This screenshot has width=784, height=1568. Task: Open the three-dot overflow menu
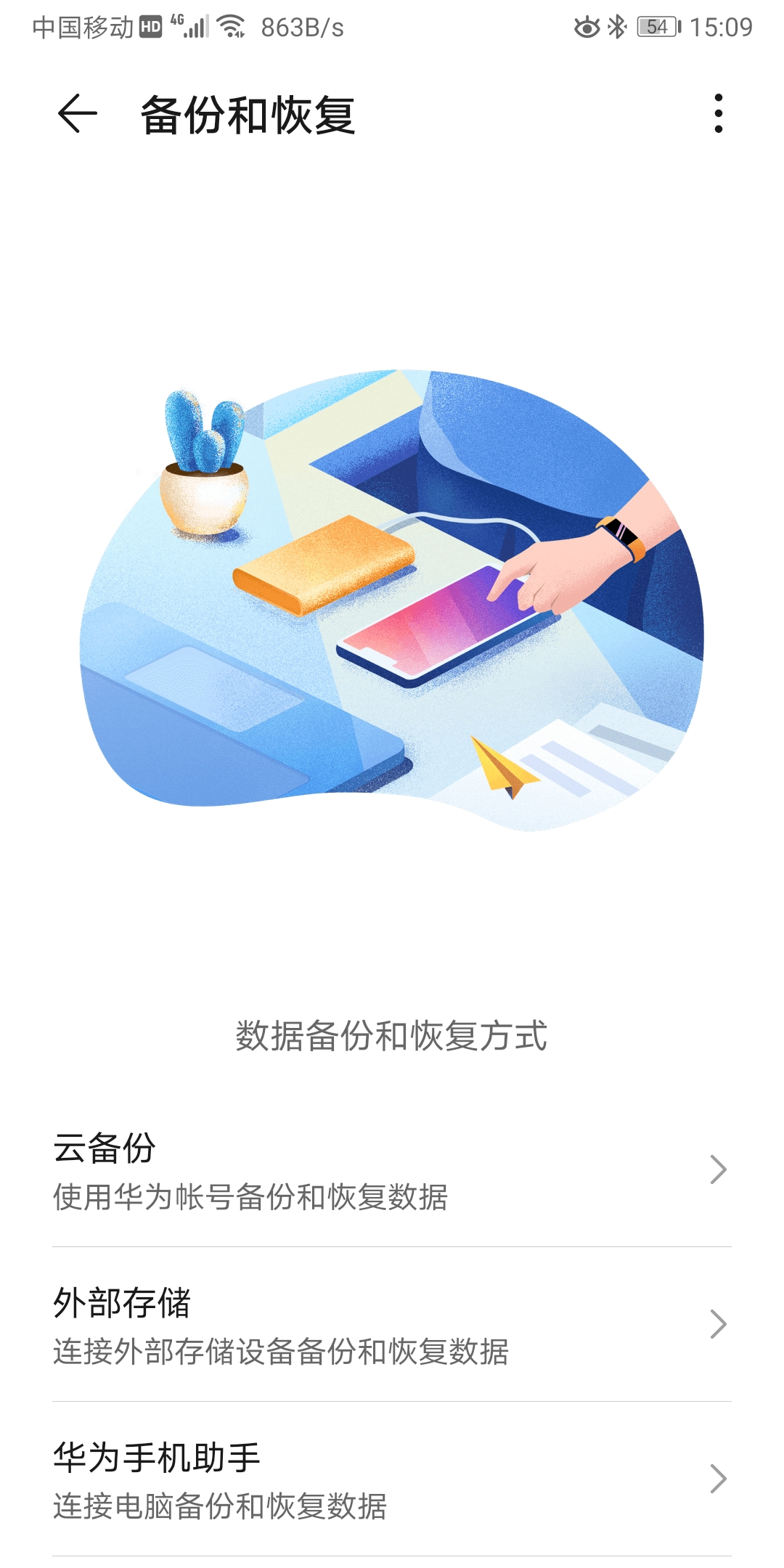point(718,115)
